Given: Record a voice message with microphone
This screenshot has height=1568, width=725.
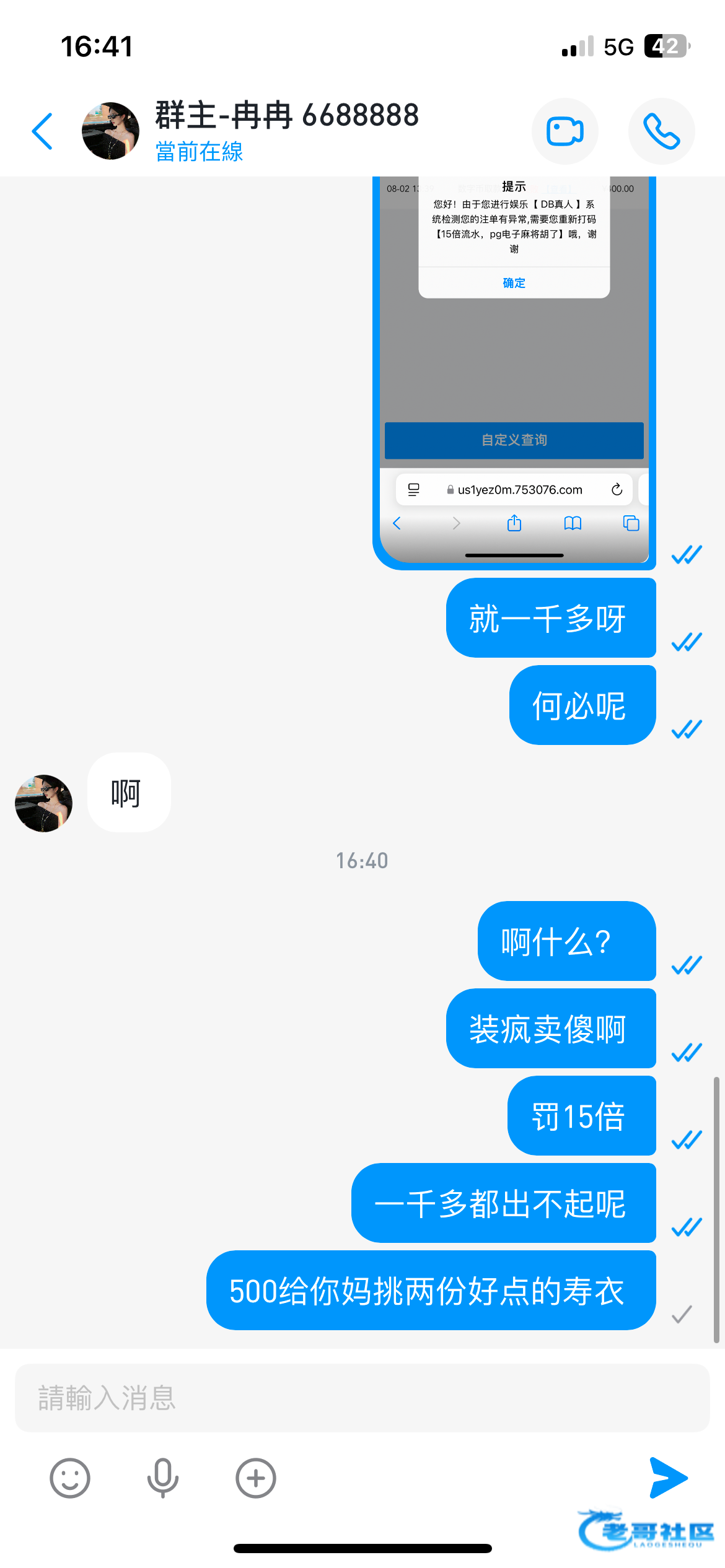Looking at the screenshot, I should coord(162,1478).
